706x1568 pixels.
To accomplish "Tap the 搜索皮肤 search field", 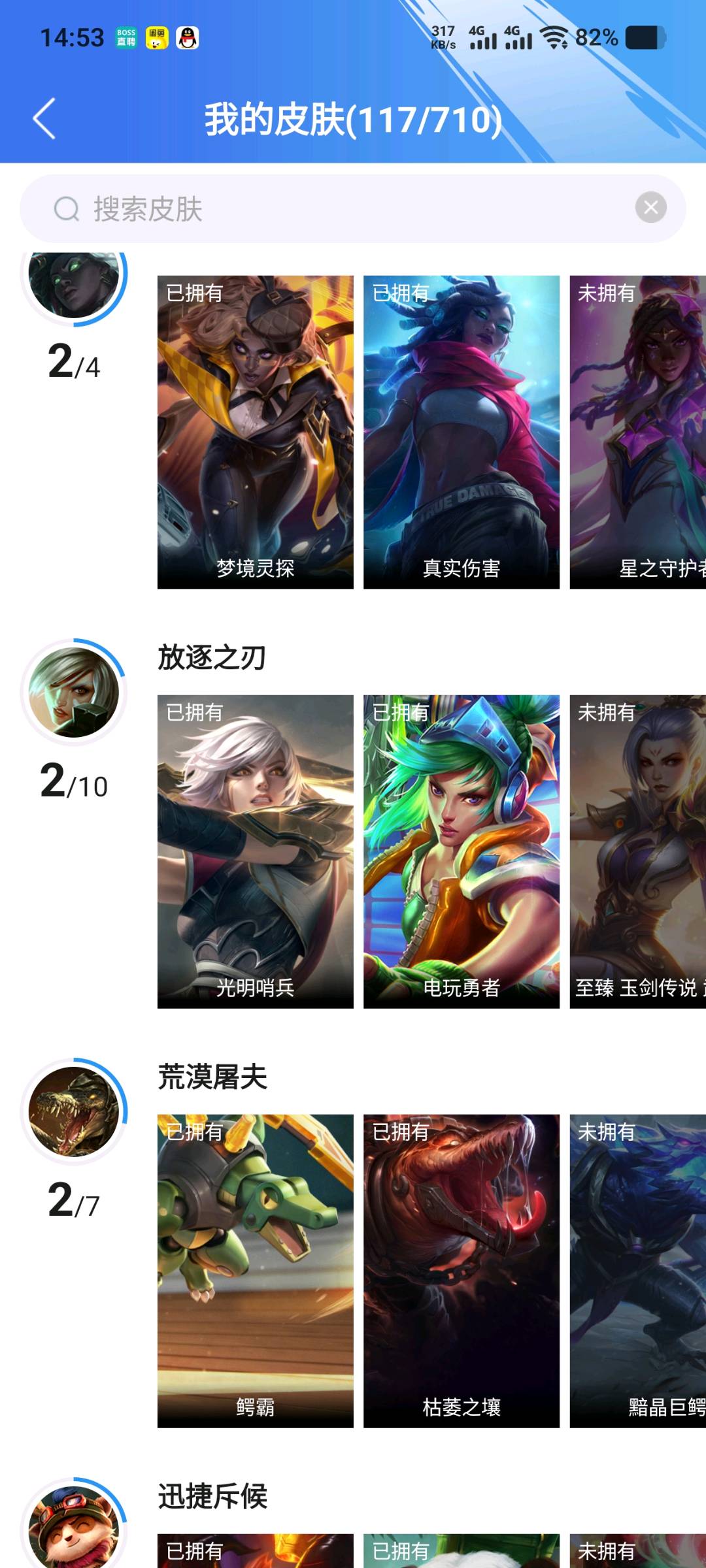I will click(x=353, y=208).
